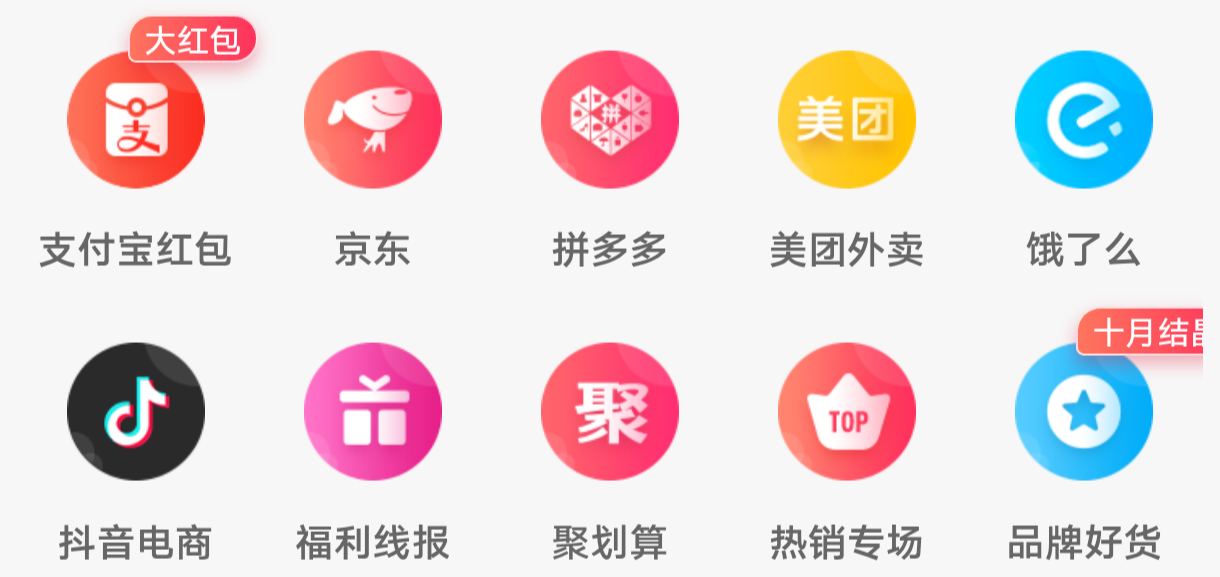Open 拼多多 entry

click(x=610, y=120)
